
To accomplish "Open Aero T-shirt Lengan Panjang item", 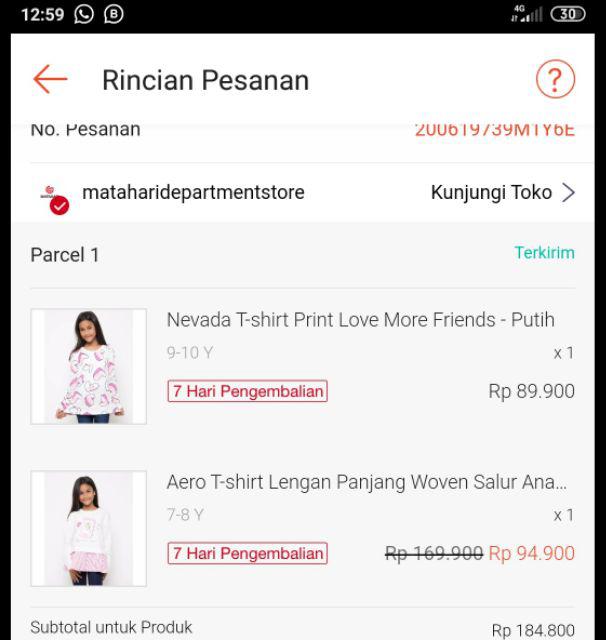I will click(x=366, y=482).
